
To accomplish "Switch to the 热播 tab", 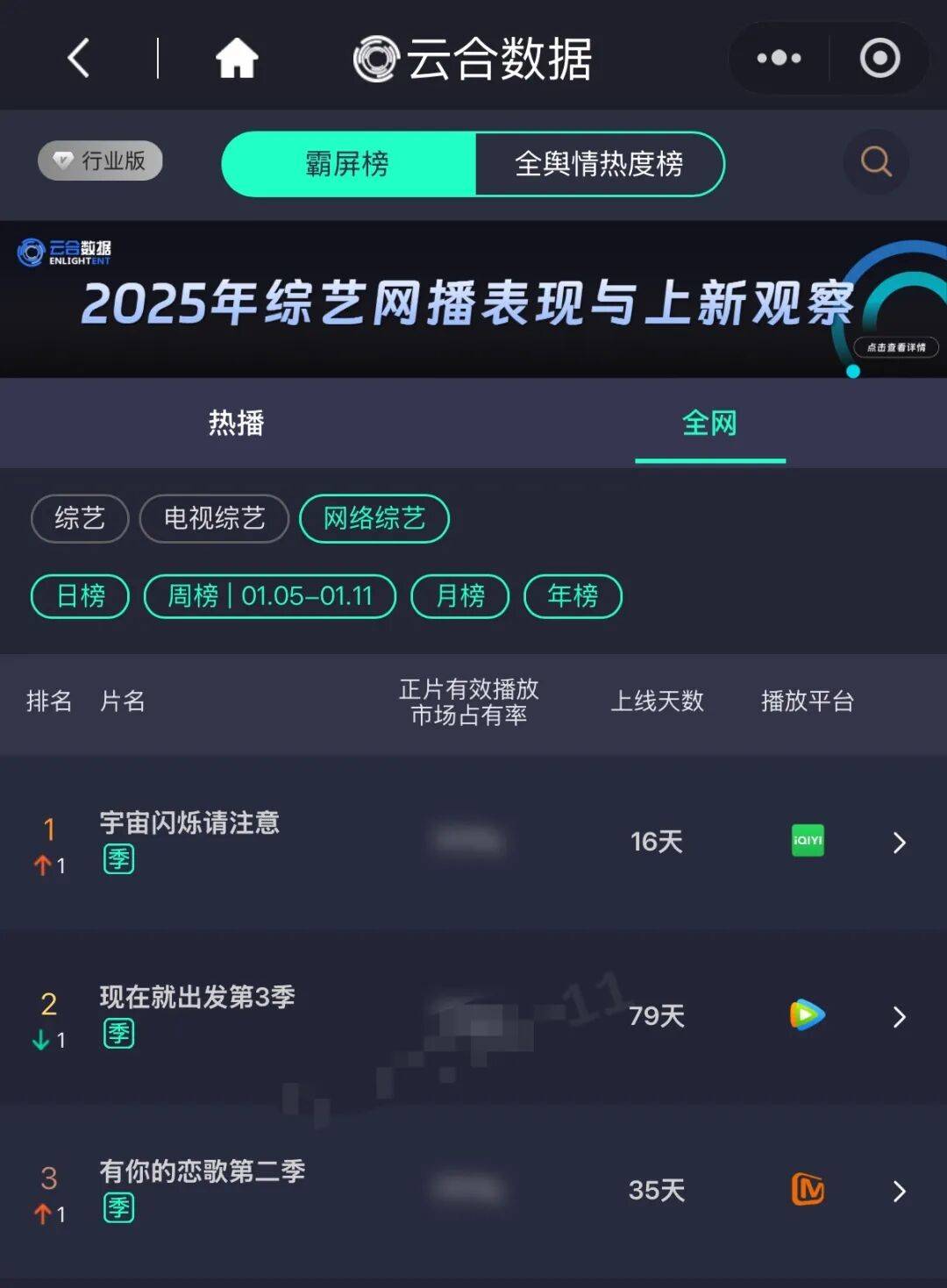I will [x=236, y=423].
